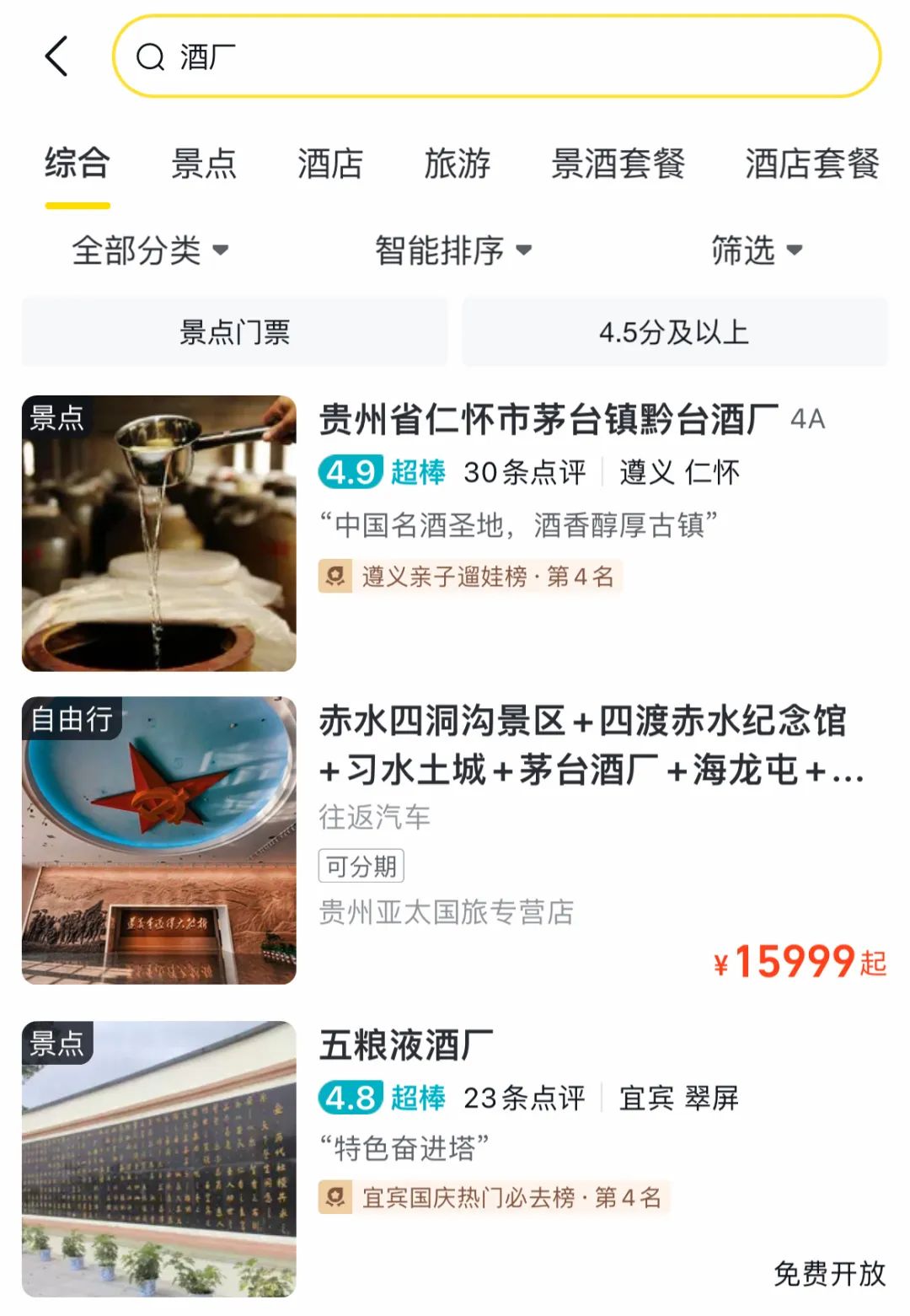Viewport: 910px width, 1316px height.
Task: Open the 贵州省仁怀市茅台镇黔台酒厂 listing
Action: pyautogui.click(x=548, y=419)
